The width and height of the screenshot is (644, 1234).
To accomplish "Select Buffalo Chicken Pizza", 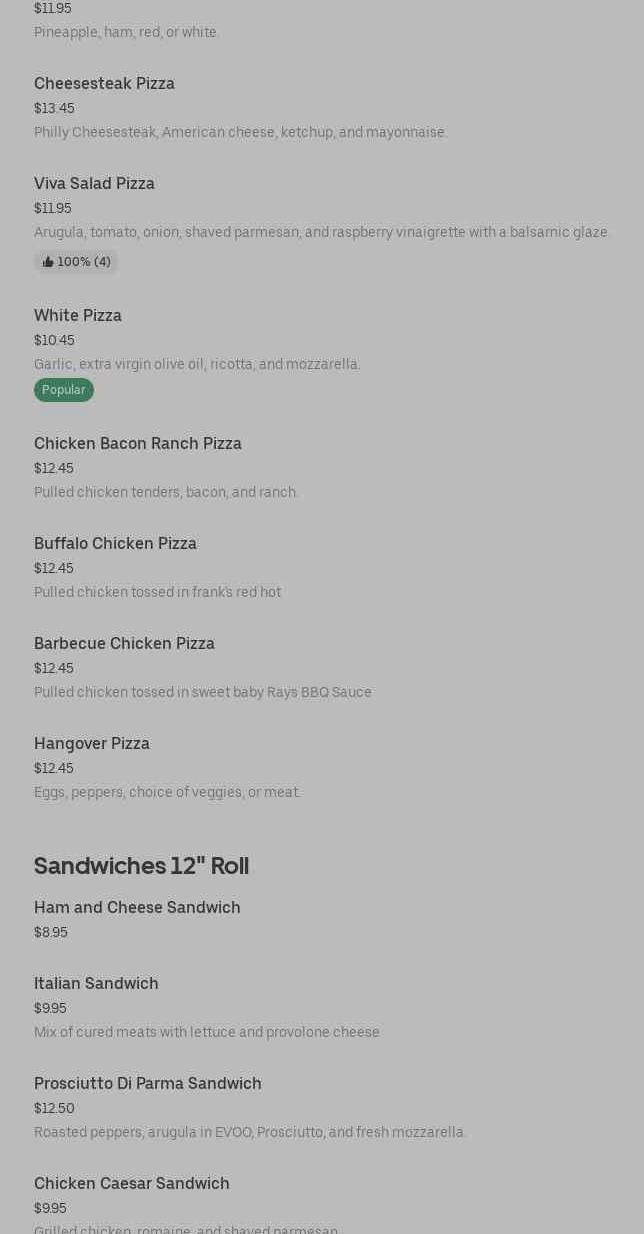I will point(115,544).
